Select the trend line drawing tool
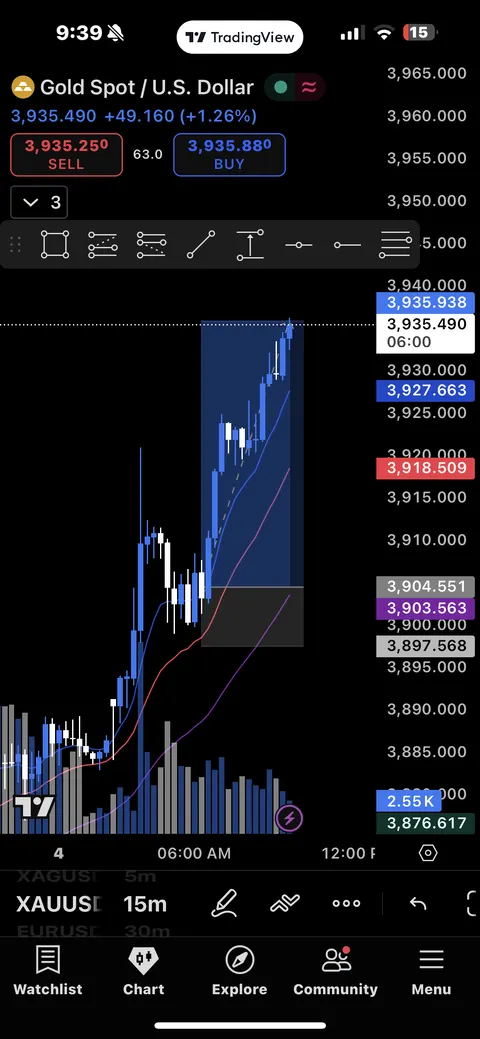Image resolution: width=480 pixels, height=1039 pixels. [200, 245]
